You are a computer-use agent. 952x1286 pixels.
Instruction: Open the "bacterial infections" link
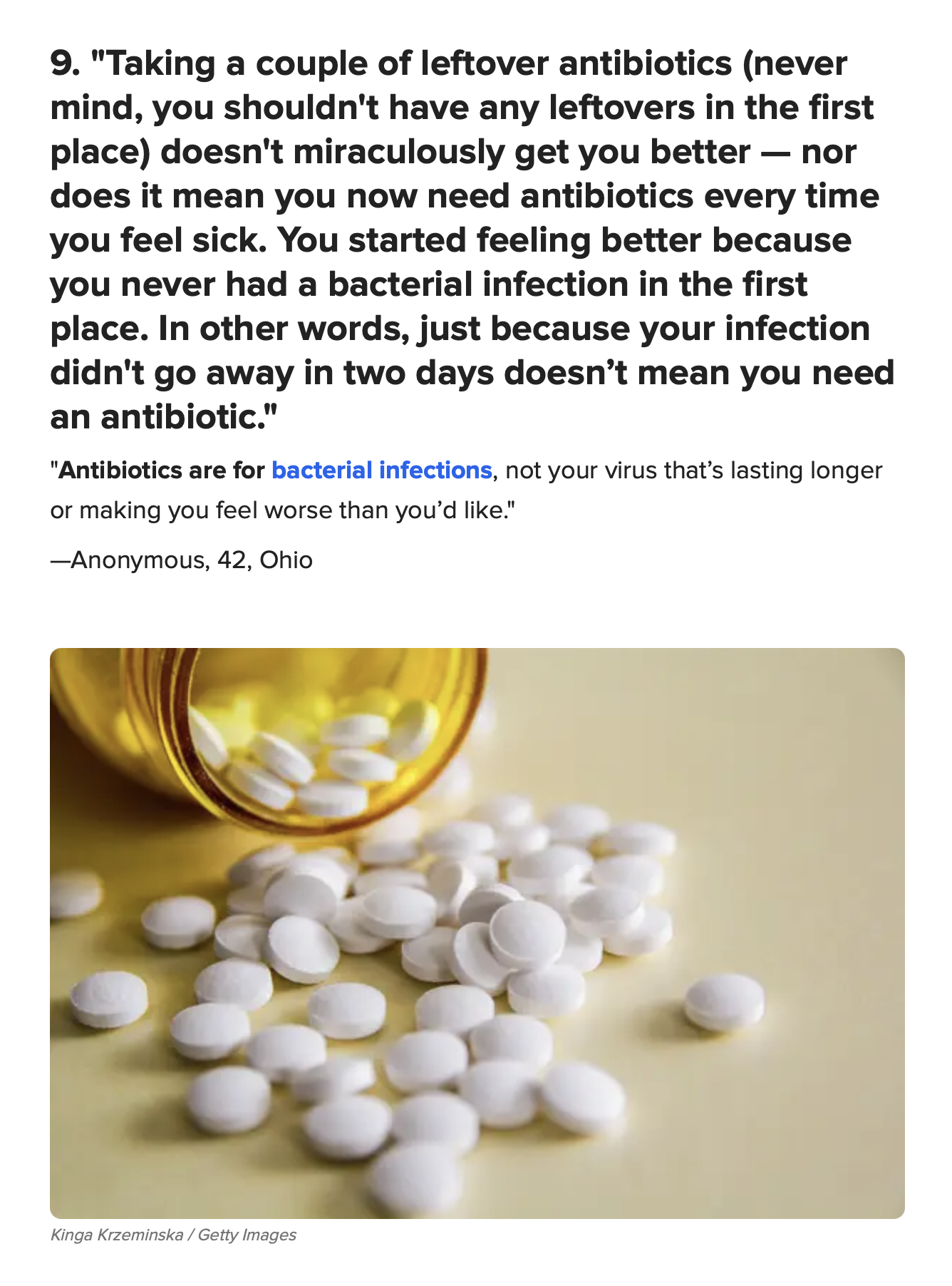381,471
